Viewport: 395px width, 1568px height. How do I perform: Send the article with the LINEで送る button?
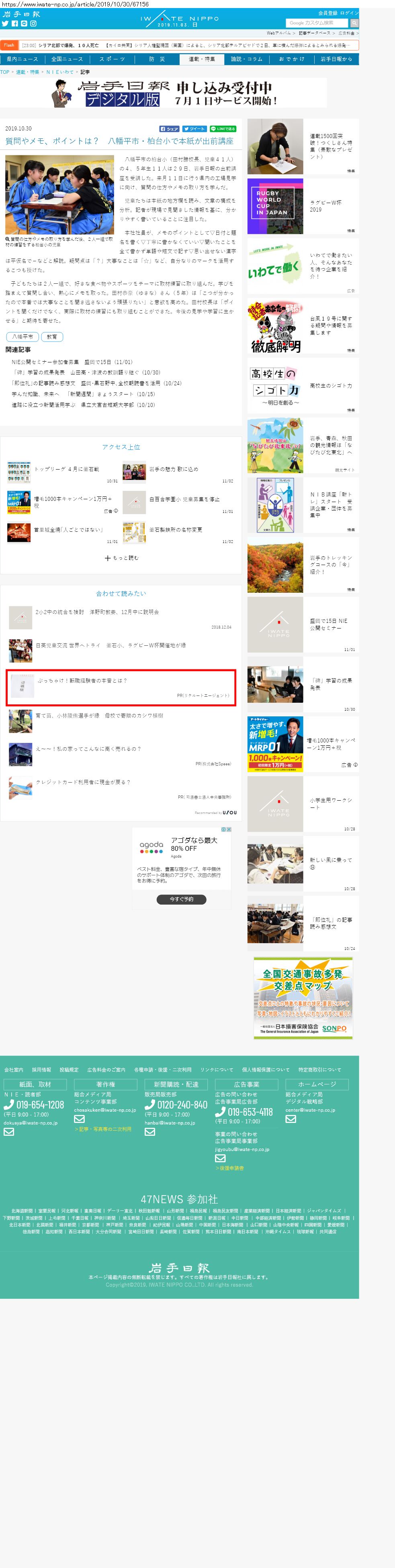[223, 128]
